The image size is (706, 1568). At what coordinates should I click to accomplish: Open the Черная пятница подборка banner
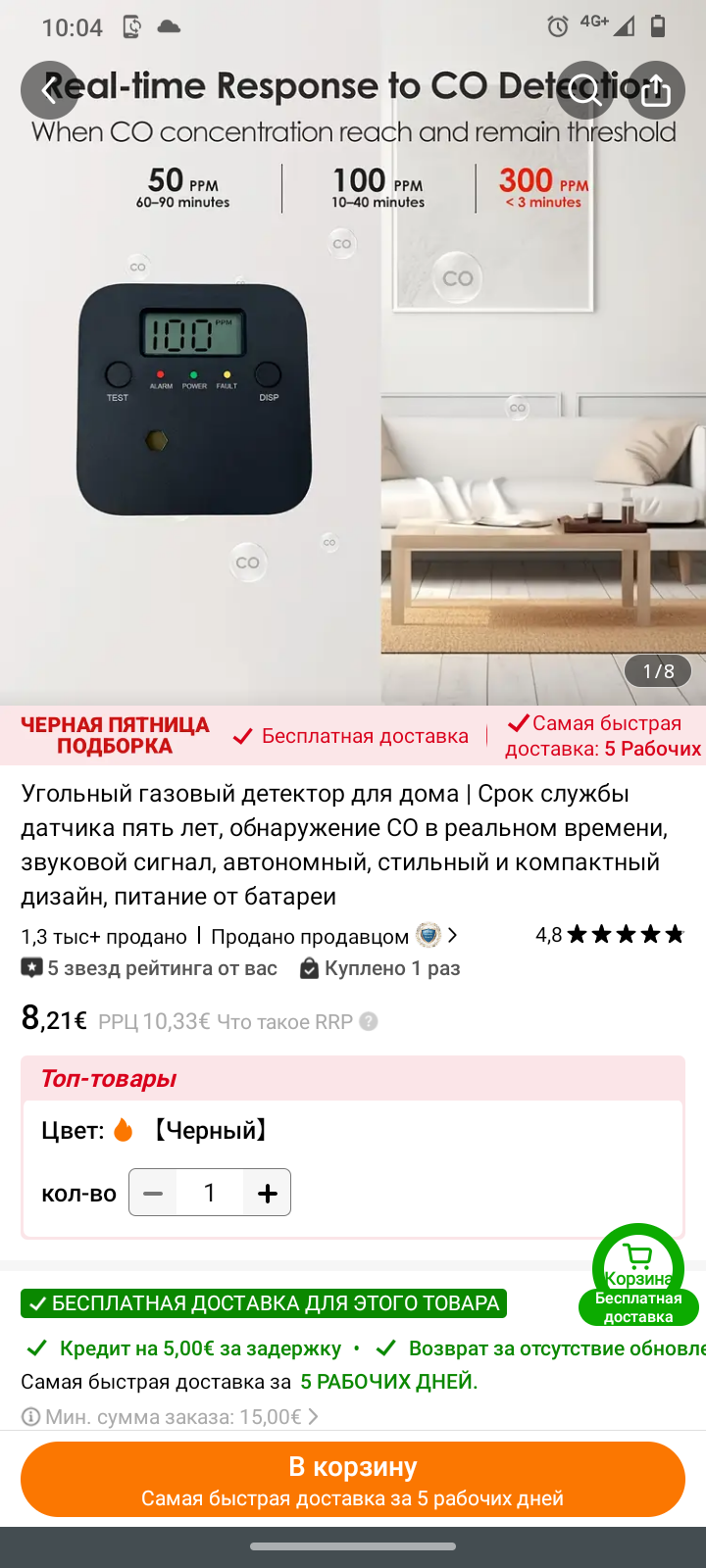tap(115, 735)
